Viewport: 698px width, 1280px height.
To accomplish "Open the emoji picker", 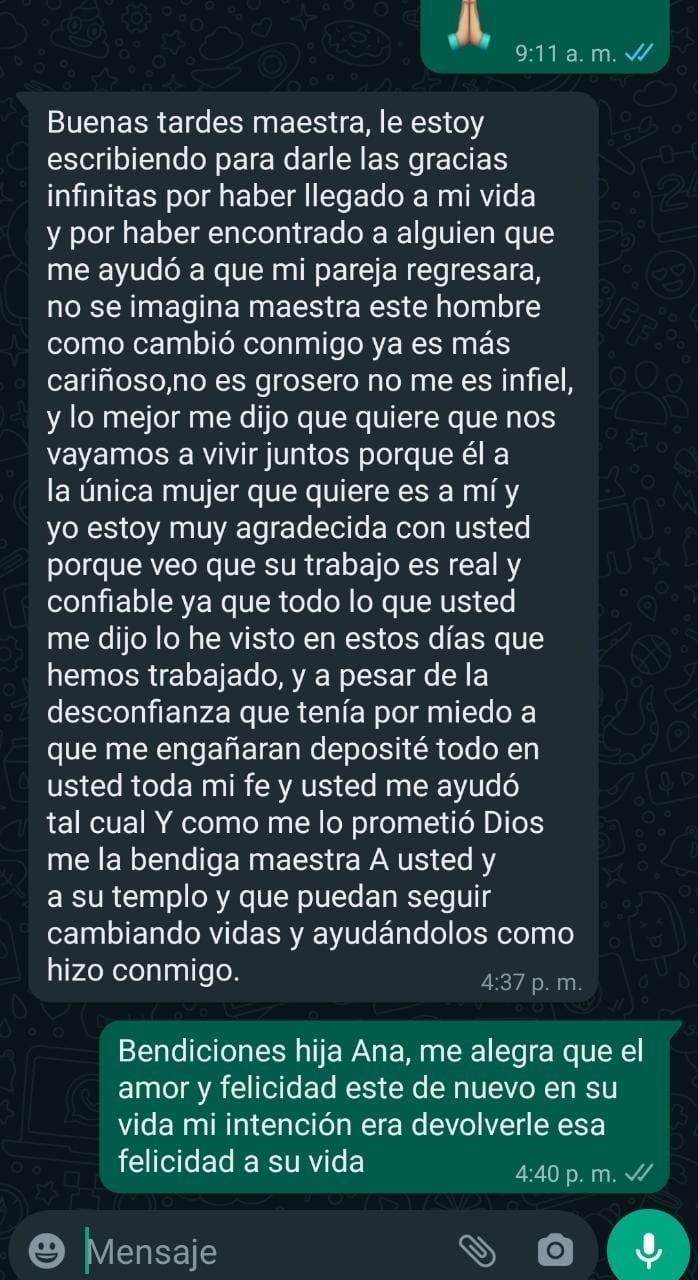I will point(46,1250).
